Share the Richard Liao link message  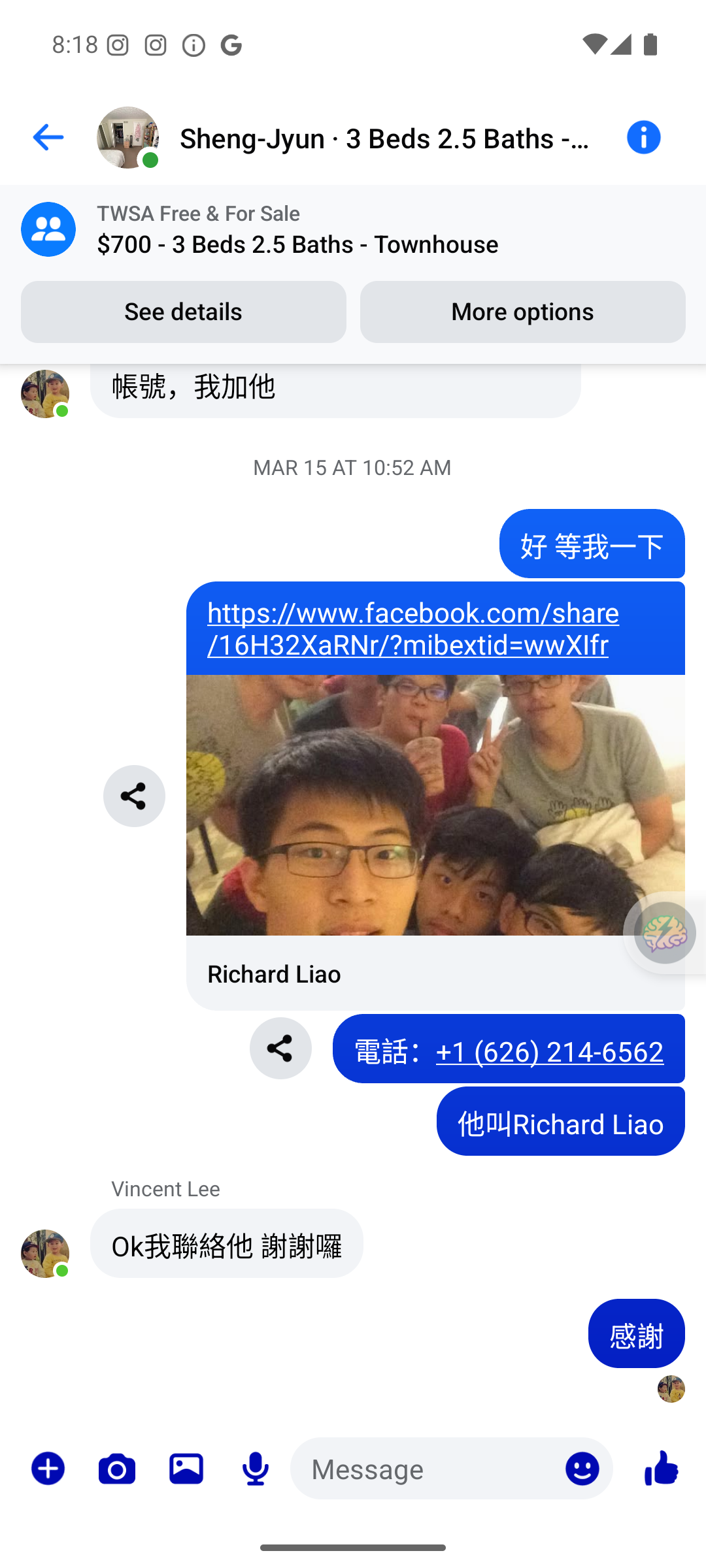(134, 796)
